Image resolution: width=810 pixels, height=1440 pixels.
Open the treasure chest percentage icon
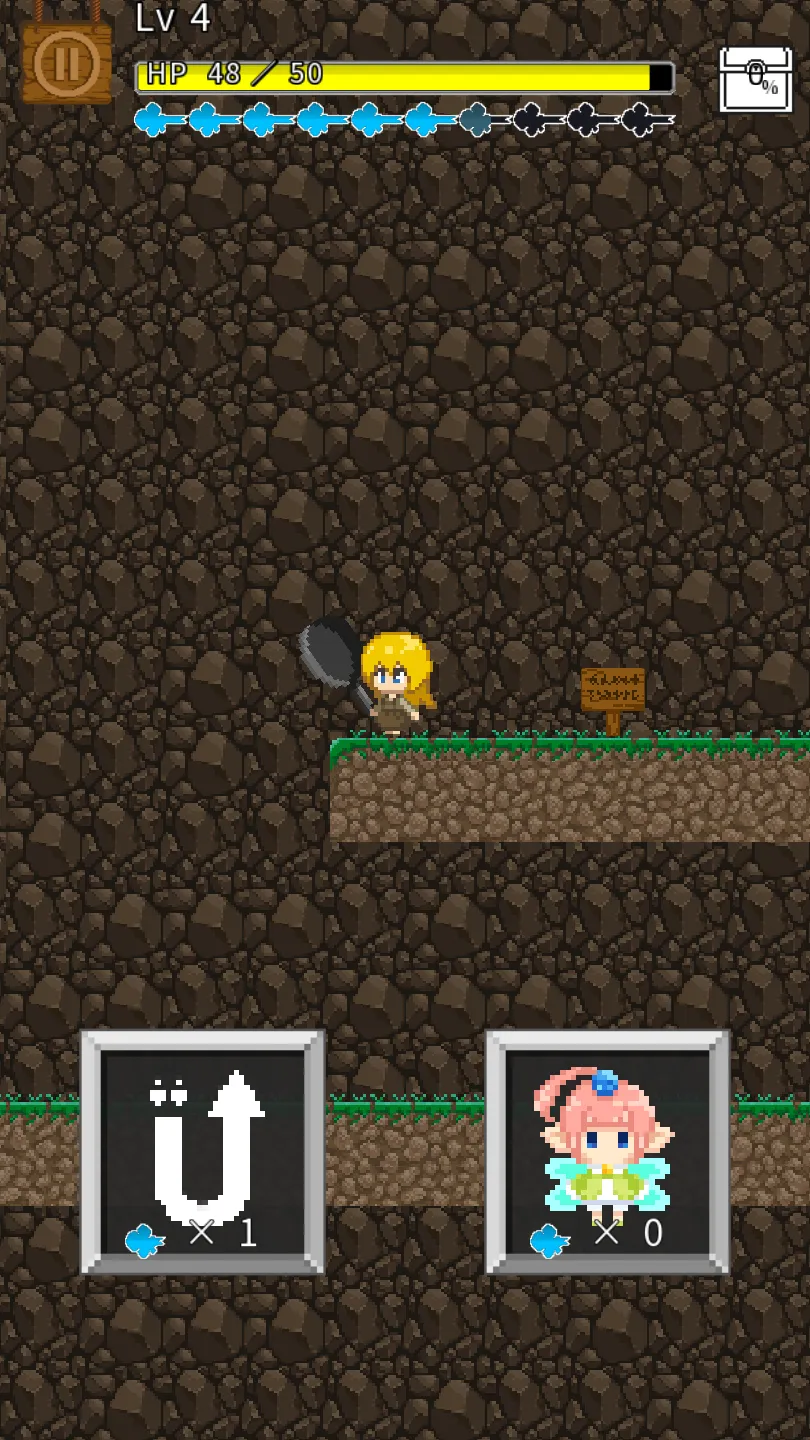(x=755, y=79)
